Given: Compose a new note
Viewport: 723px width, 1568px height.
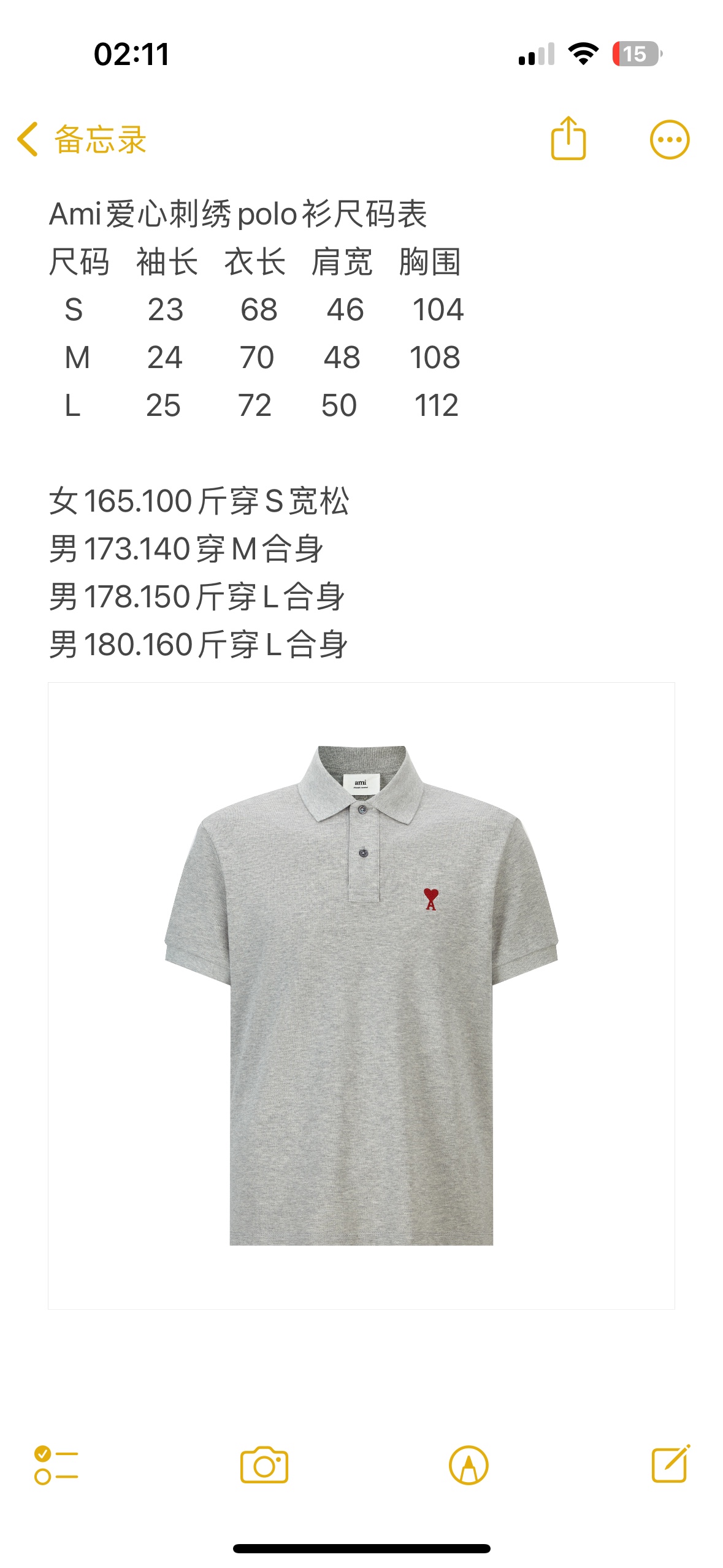Looking at the screenshot, I should tap(670, 1464).
